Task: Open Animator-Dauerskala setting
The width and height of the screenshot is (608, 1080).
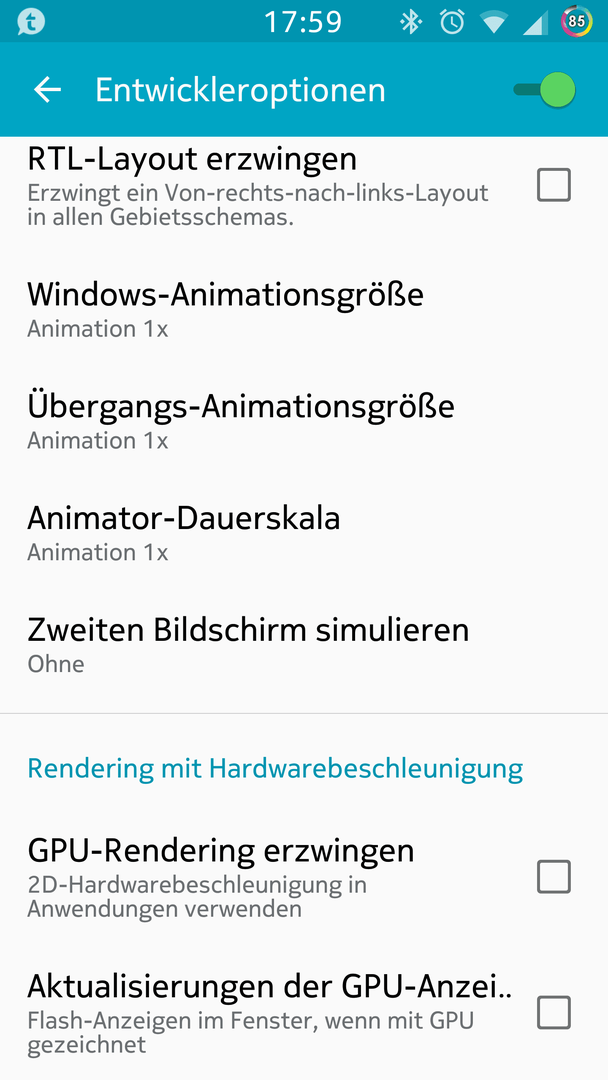Action: (304, 532)
